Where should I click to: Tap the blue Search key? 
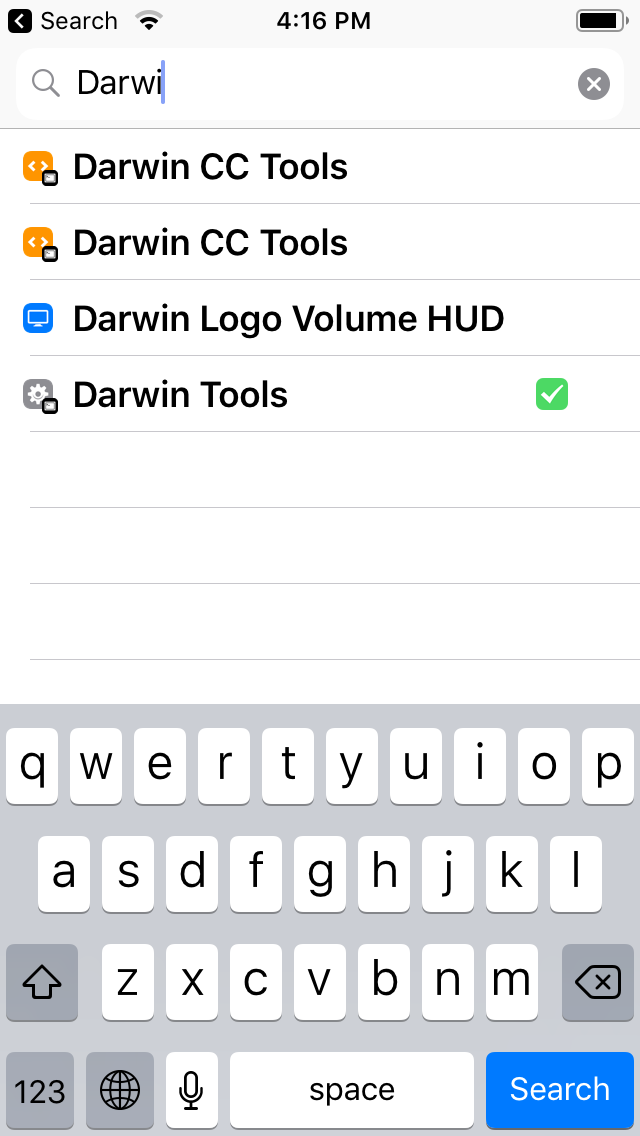coord(559,1089)
